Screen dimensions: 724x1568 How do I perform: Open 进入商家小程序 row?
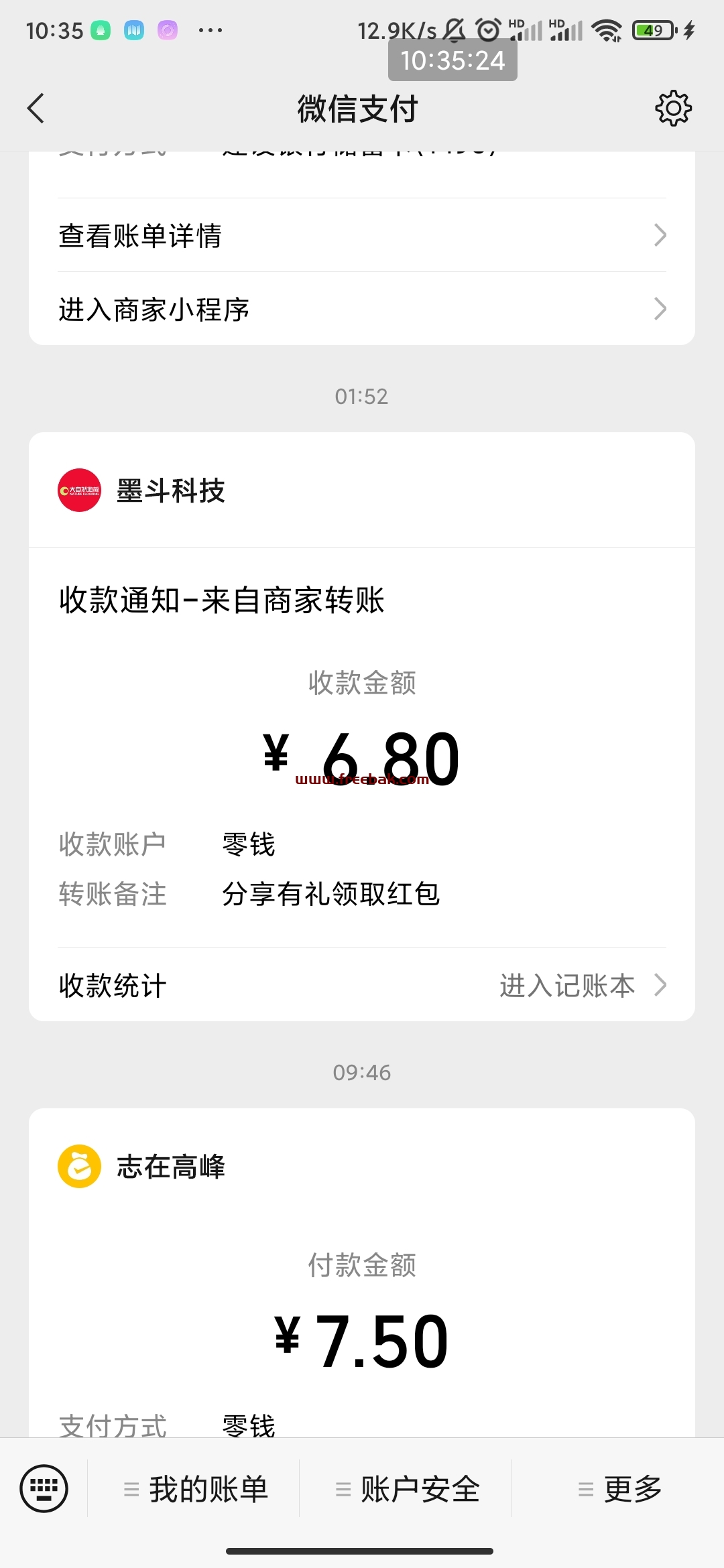tap(362, 309)
